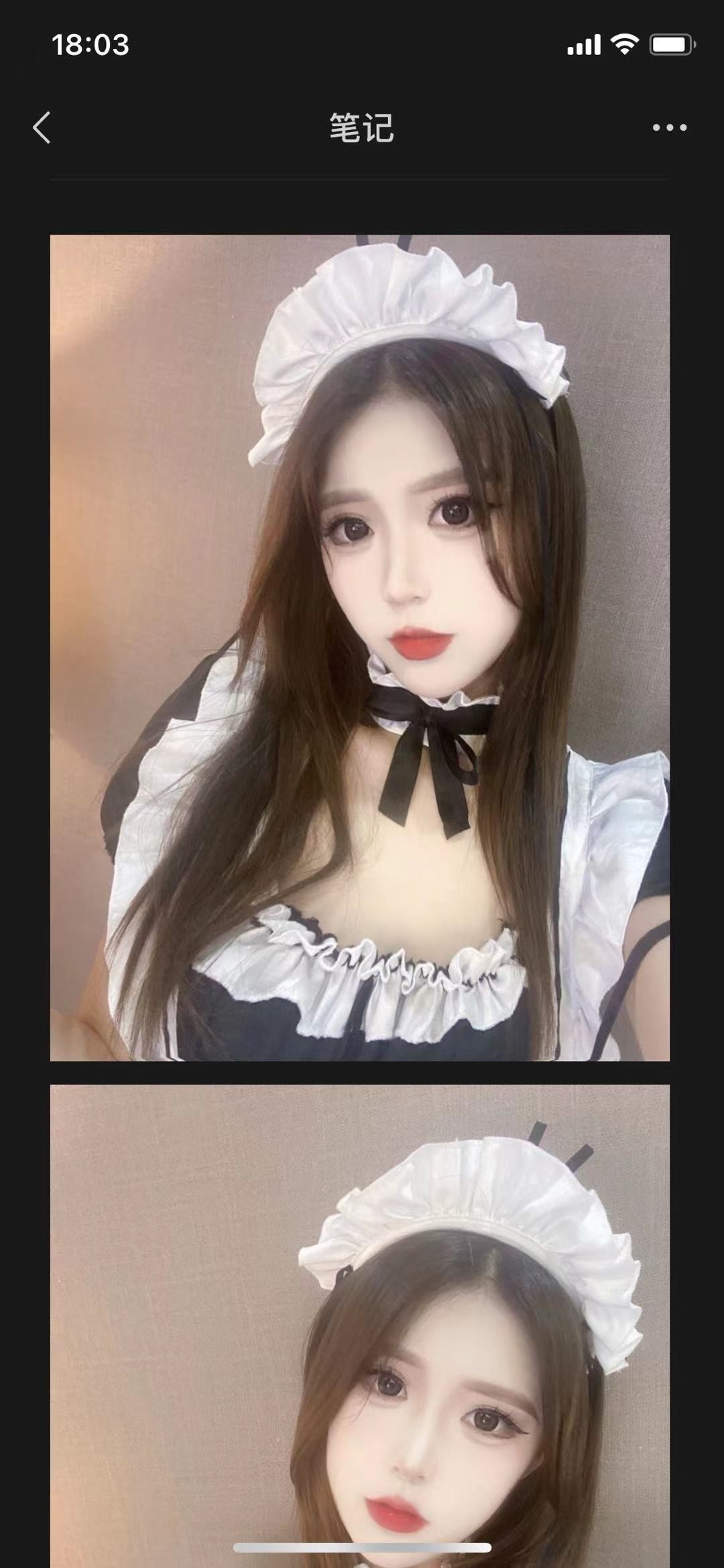Image resolution: width=724 pixels, height=1568 pixels.
Task: Open the first maid outfit photo
Action: 360,648
